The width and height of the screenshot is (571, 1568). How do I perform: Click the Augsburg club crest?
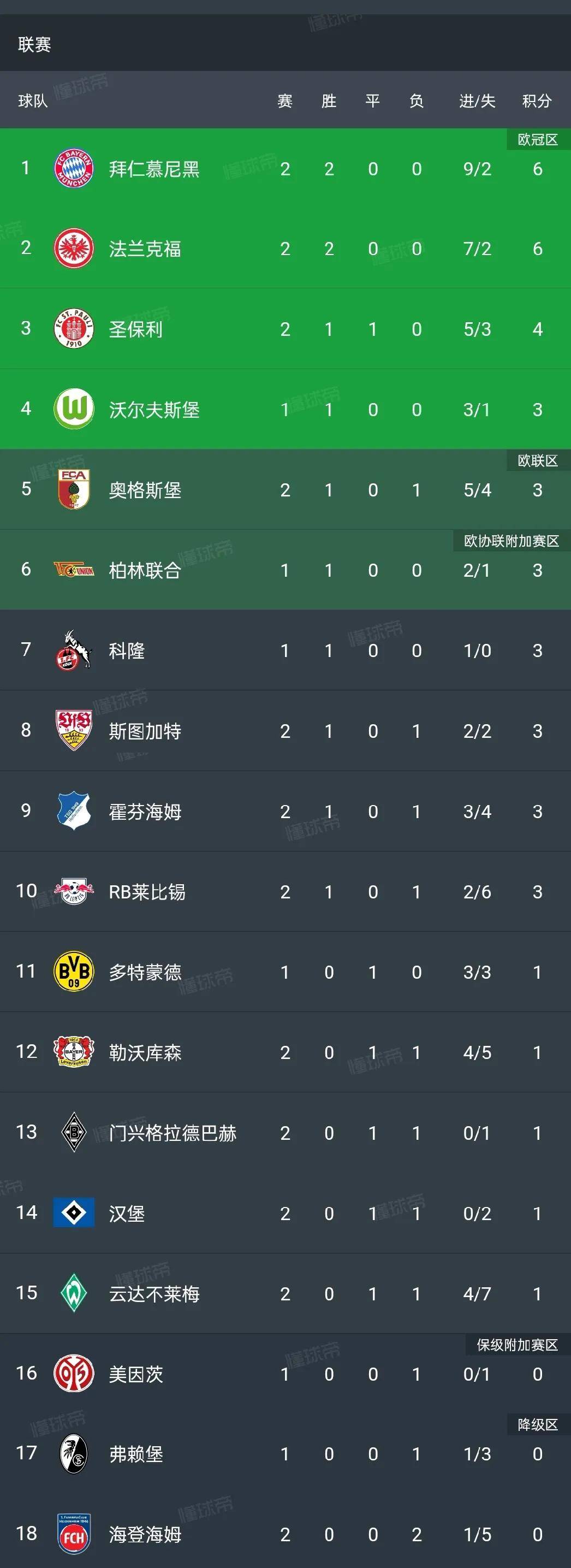73,490
